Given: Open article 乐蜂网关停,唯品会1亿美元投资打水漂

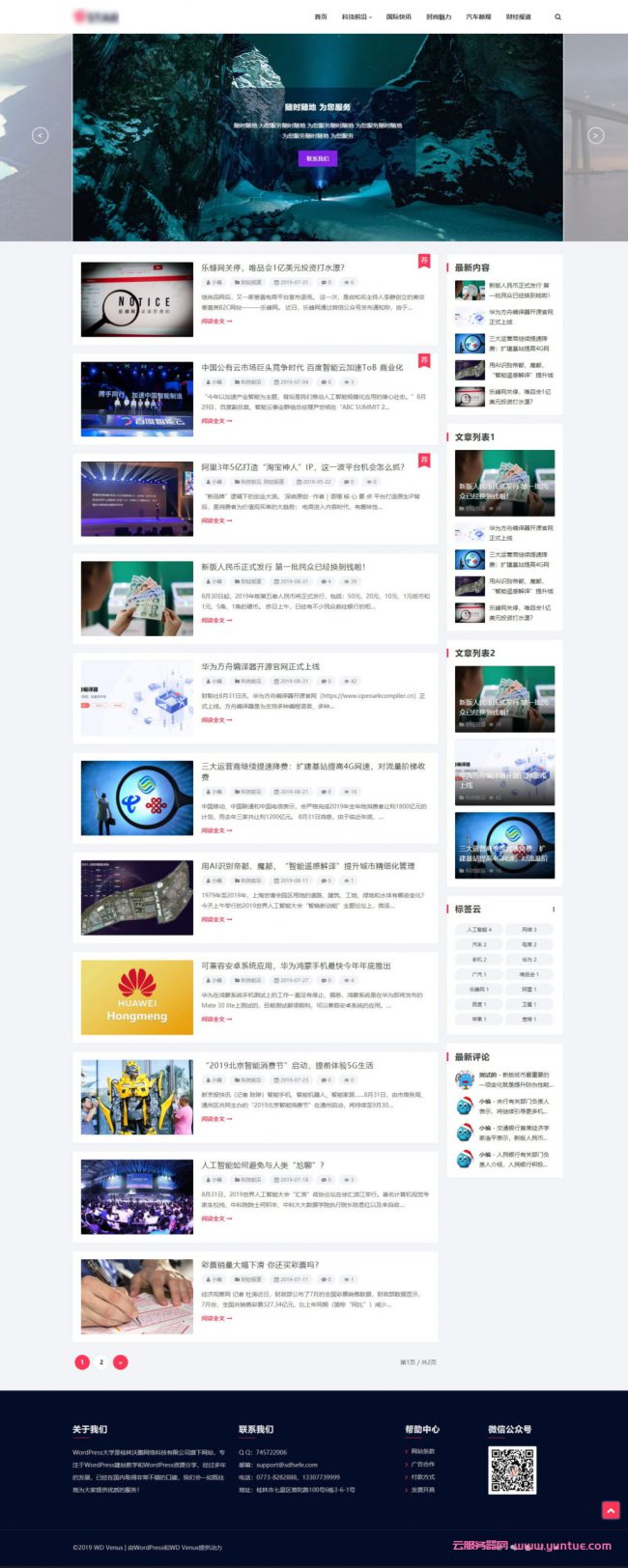Looking at the screenshot, I should pyautogui.click(x=272, y=267).
